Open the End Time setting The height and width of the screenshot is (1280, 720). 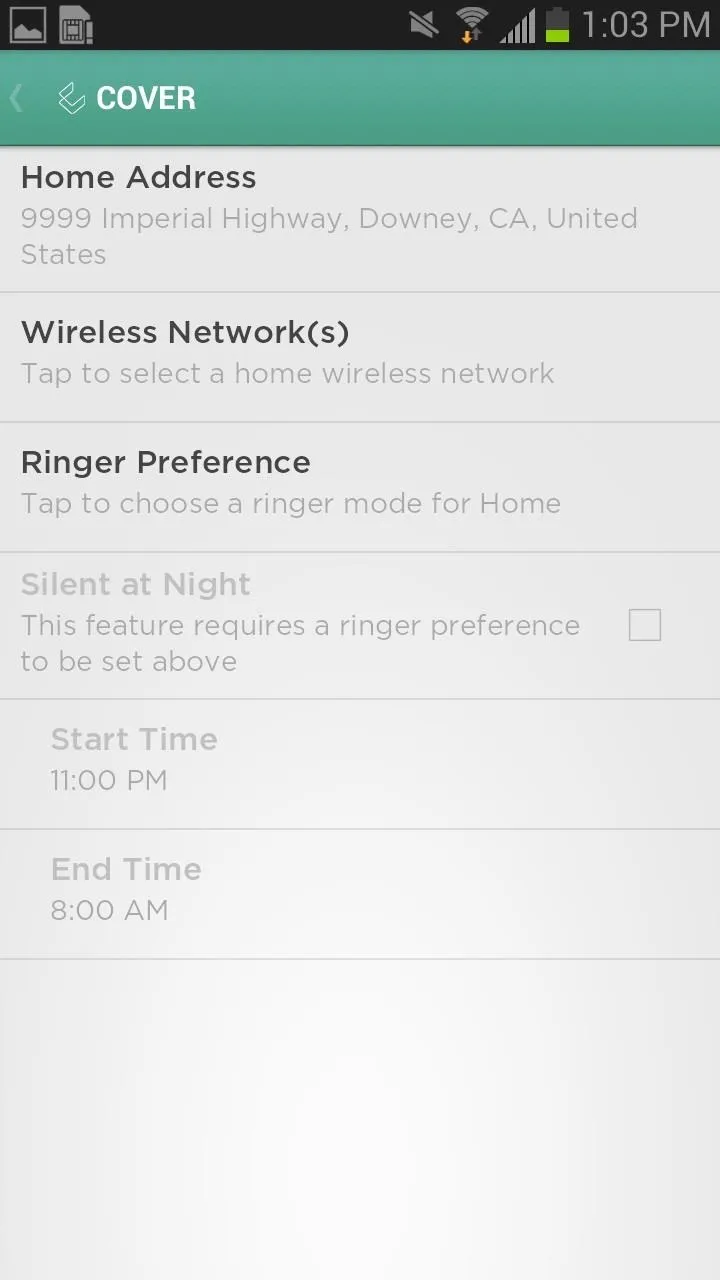360,894
